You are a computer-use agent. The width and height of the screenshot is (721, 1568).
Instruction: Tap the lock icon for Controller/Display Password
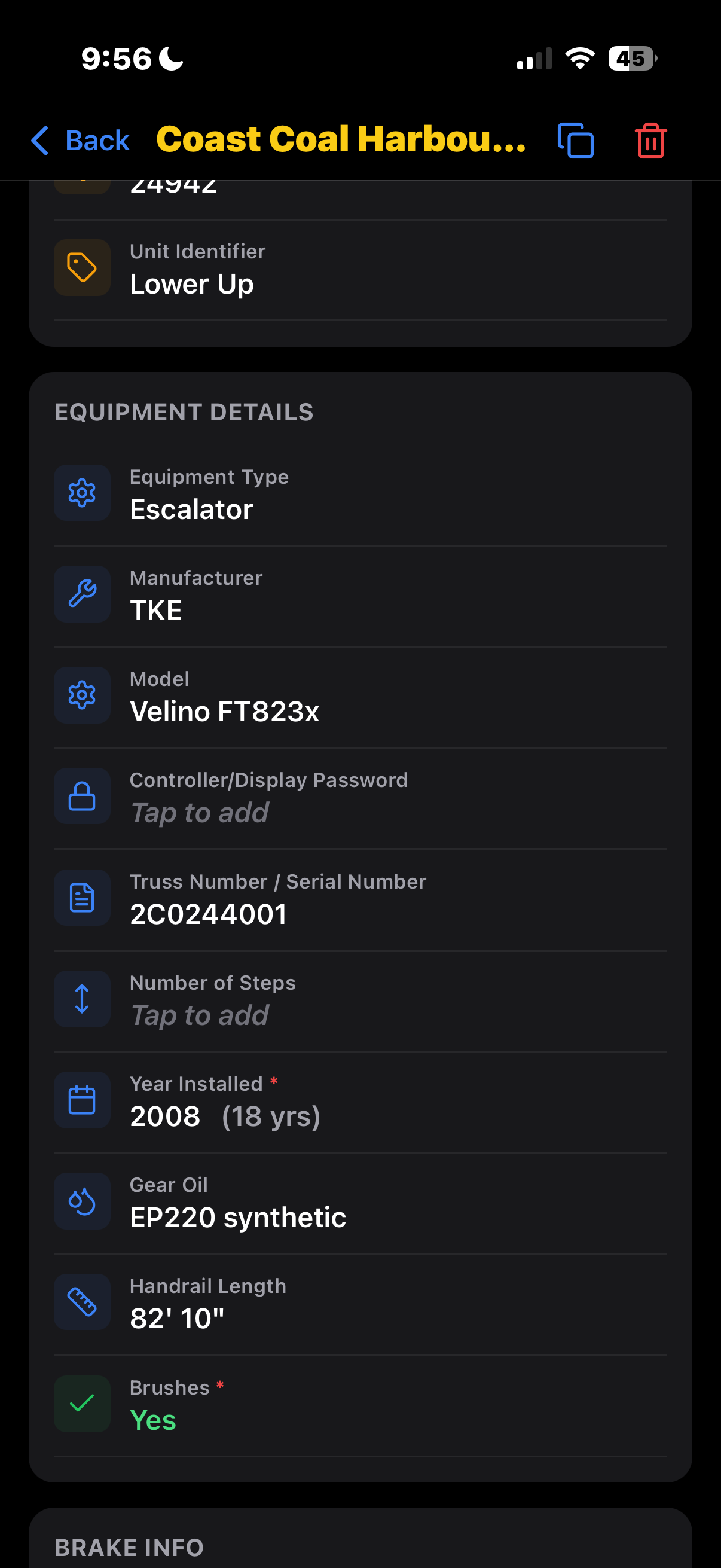[x=82, y=796]
